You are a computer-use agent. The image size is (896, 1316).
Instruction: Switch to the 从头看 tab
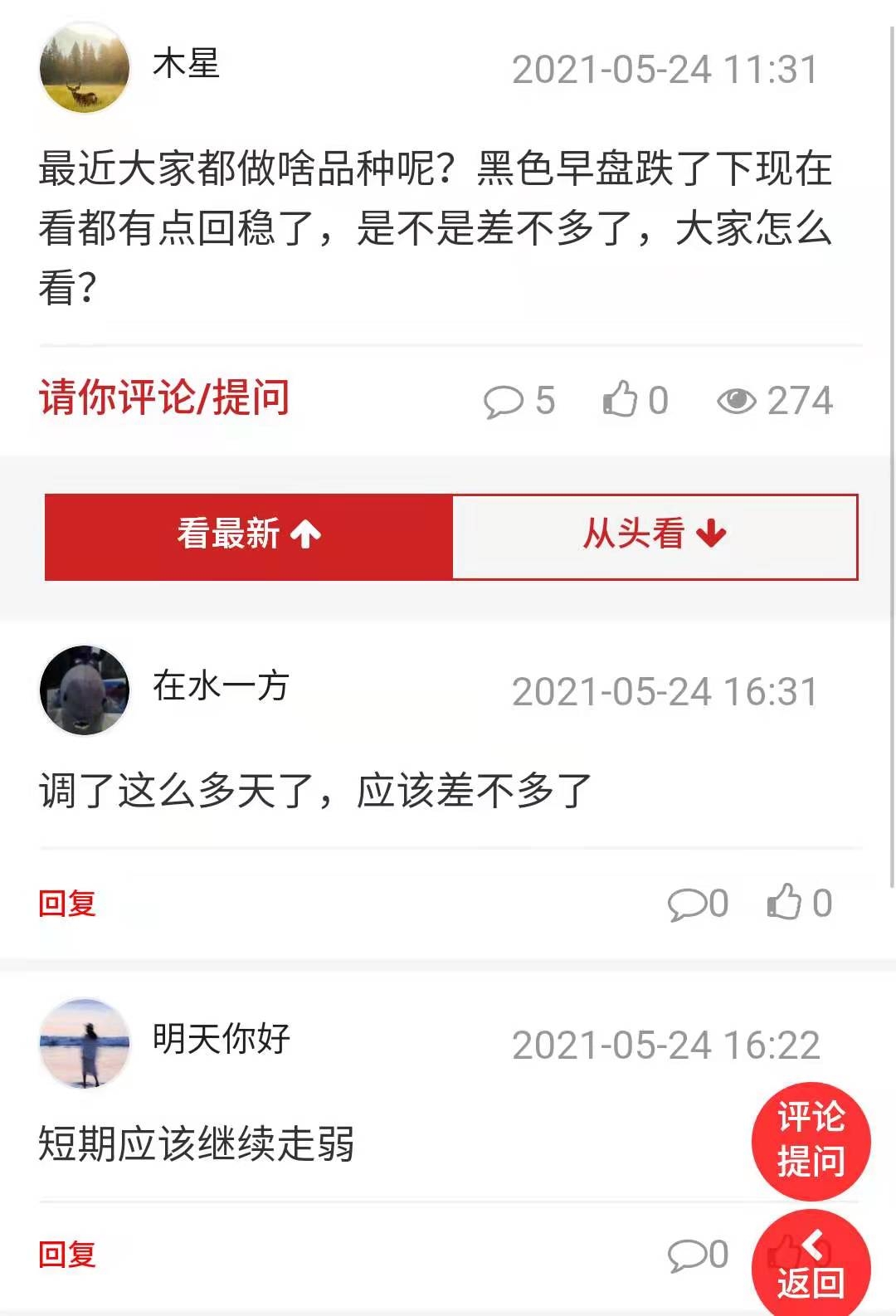[x=655, y=534]
